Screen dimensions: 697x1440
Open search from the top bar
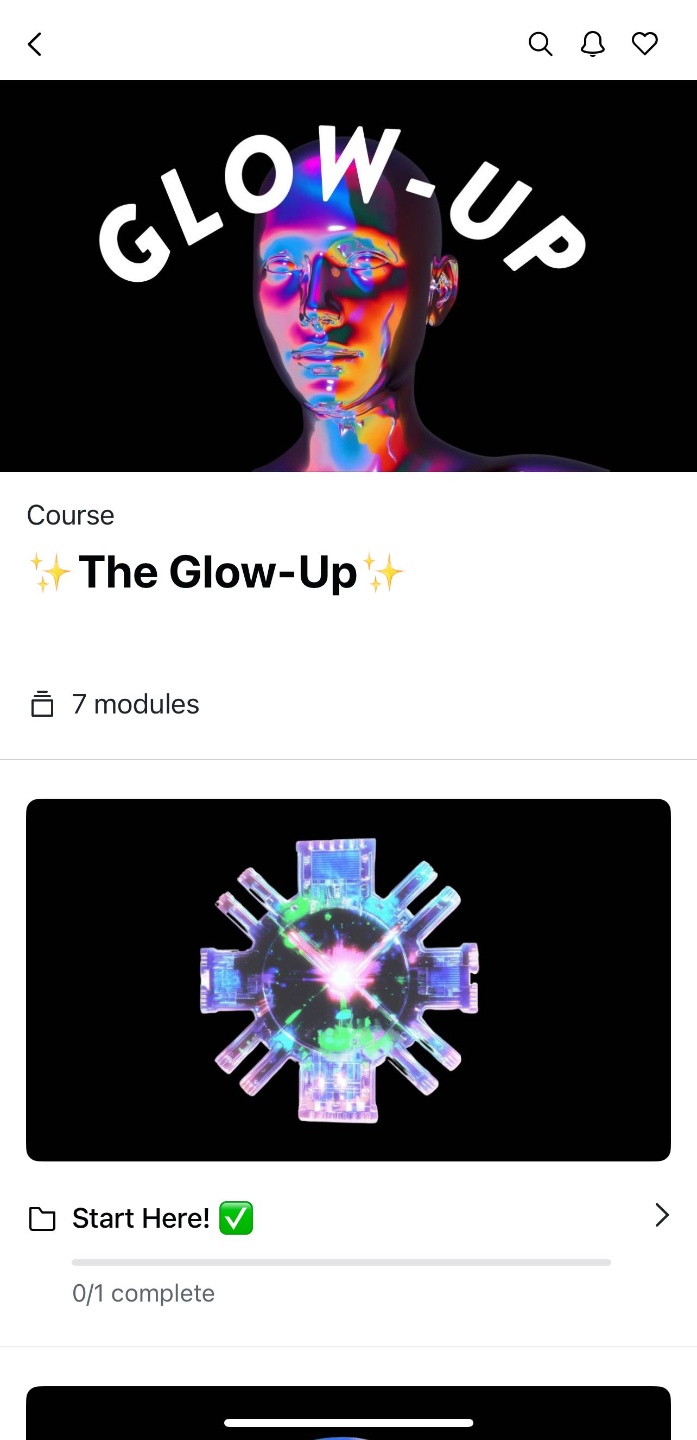point(540,44)
